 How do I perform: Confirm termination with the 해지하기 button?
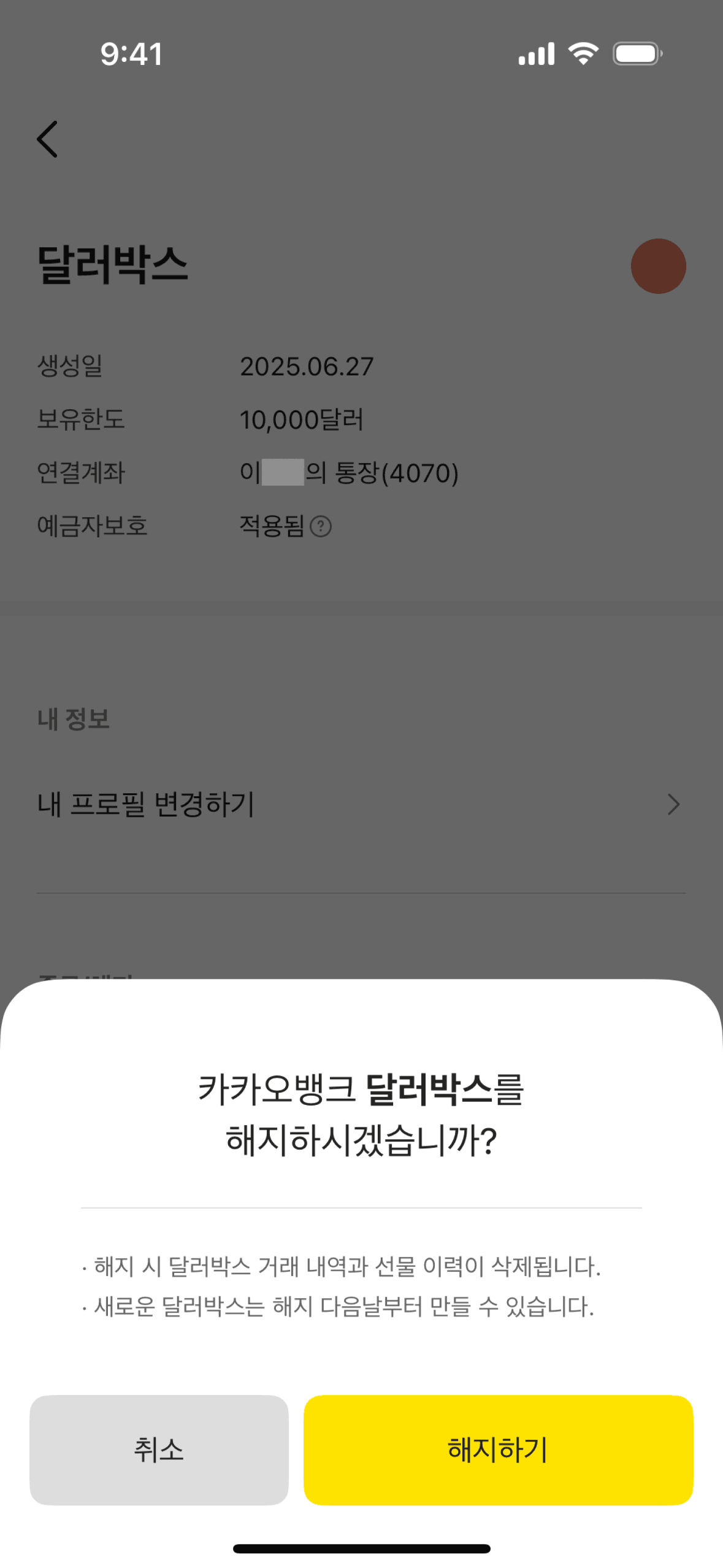click(x=498, y=1449)
